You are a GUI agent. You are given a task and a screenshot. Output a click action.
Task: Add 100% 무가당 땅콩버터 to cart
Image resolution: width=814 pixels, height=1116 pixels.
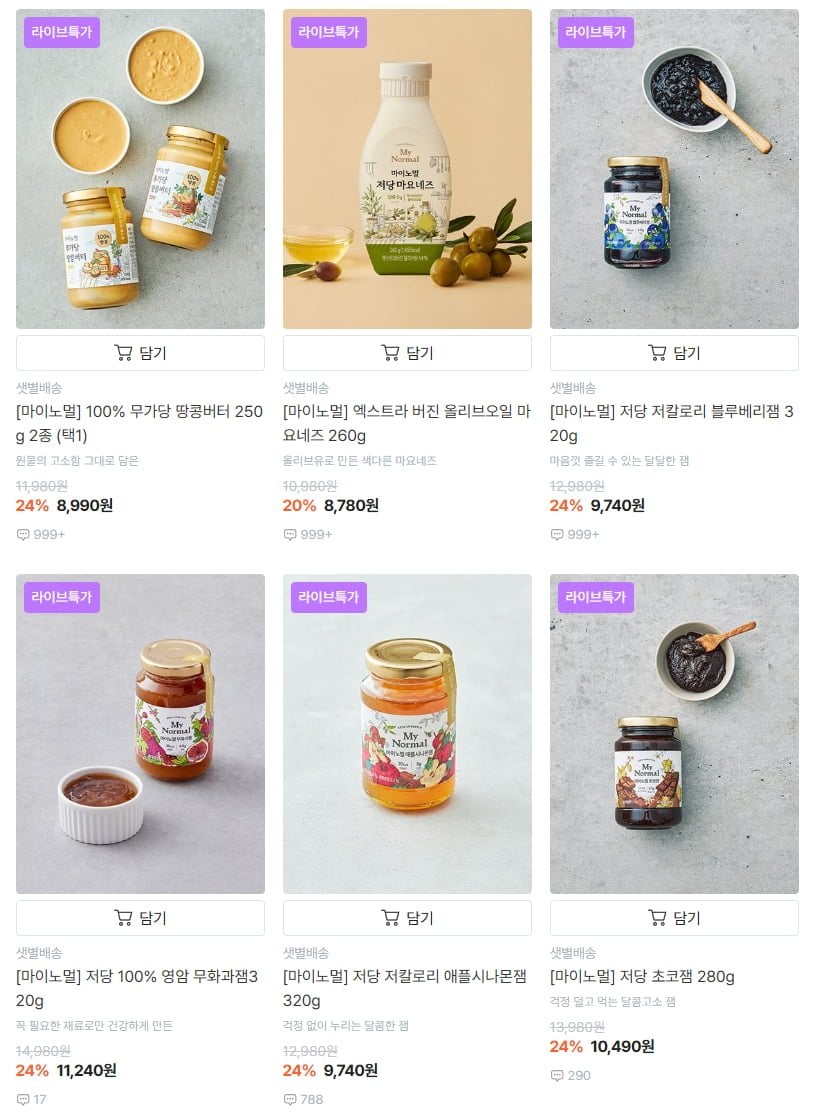coord(140,353)
